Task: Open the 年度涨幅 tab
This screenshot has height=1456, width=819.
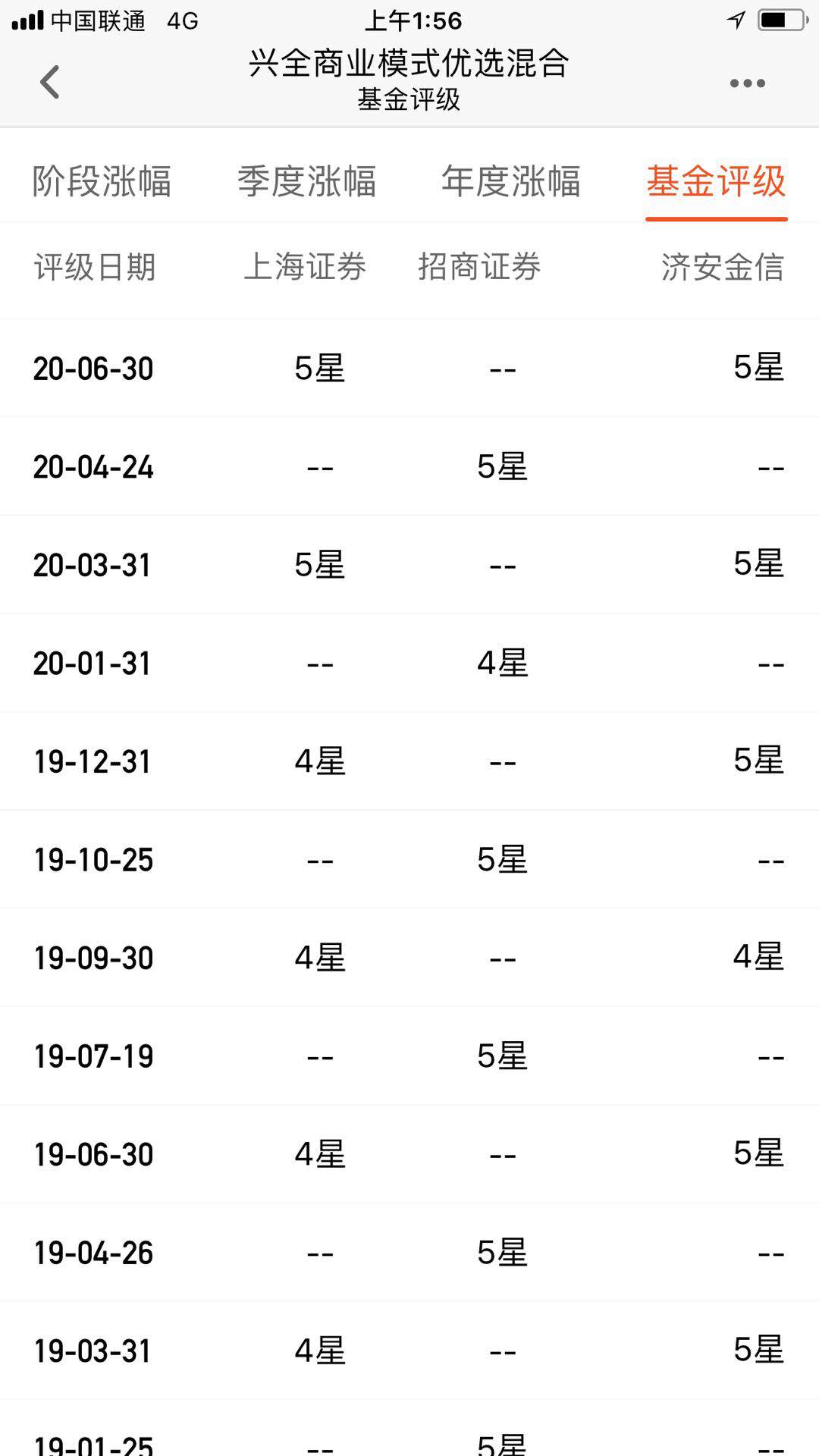Action: (x=511, y=181)
